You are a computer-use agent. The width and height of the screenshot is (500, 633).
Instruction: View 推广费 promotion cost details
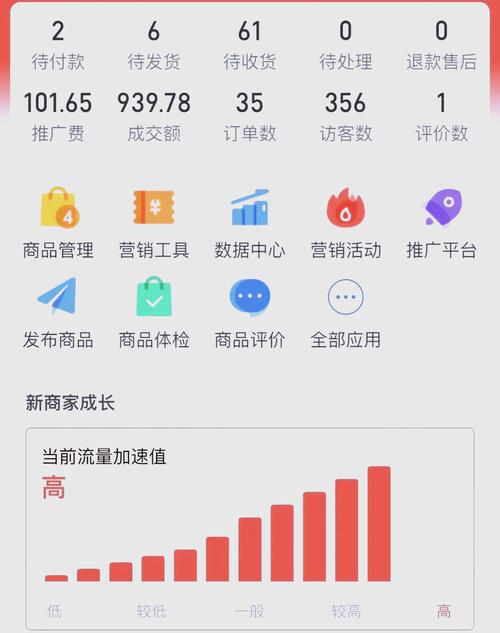[x=58, y=117]
